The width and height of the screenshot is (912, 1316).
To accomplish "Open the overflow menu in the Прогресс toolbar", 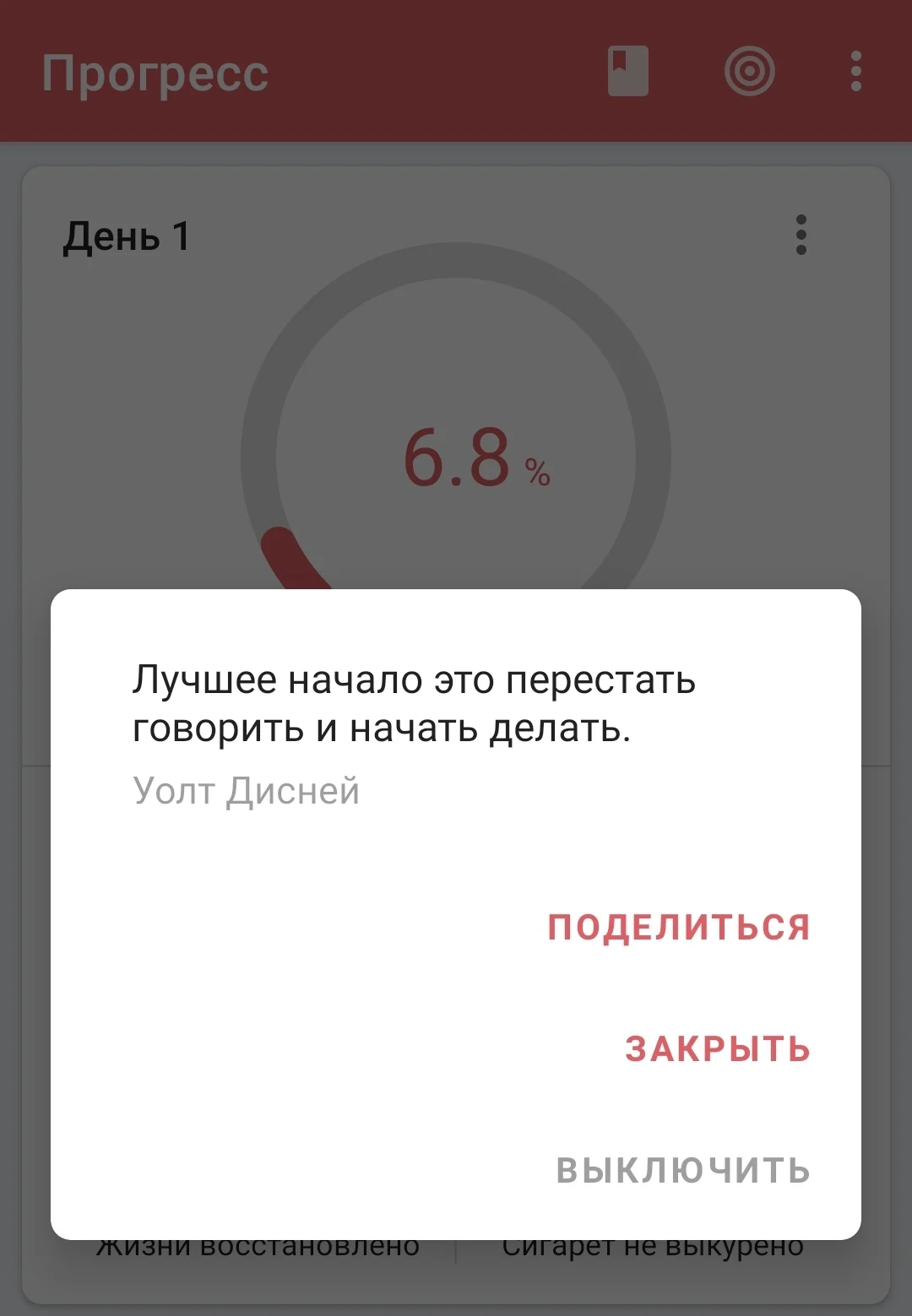I will [x=856, y=71].
